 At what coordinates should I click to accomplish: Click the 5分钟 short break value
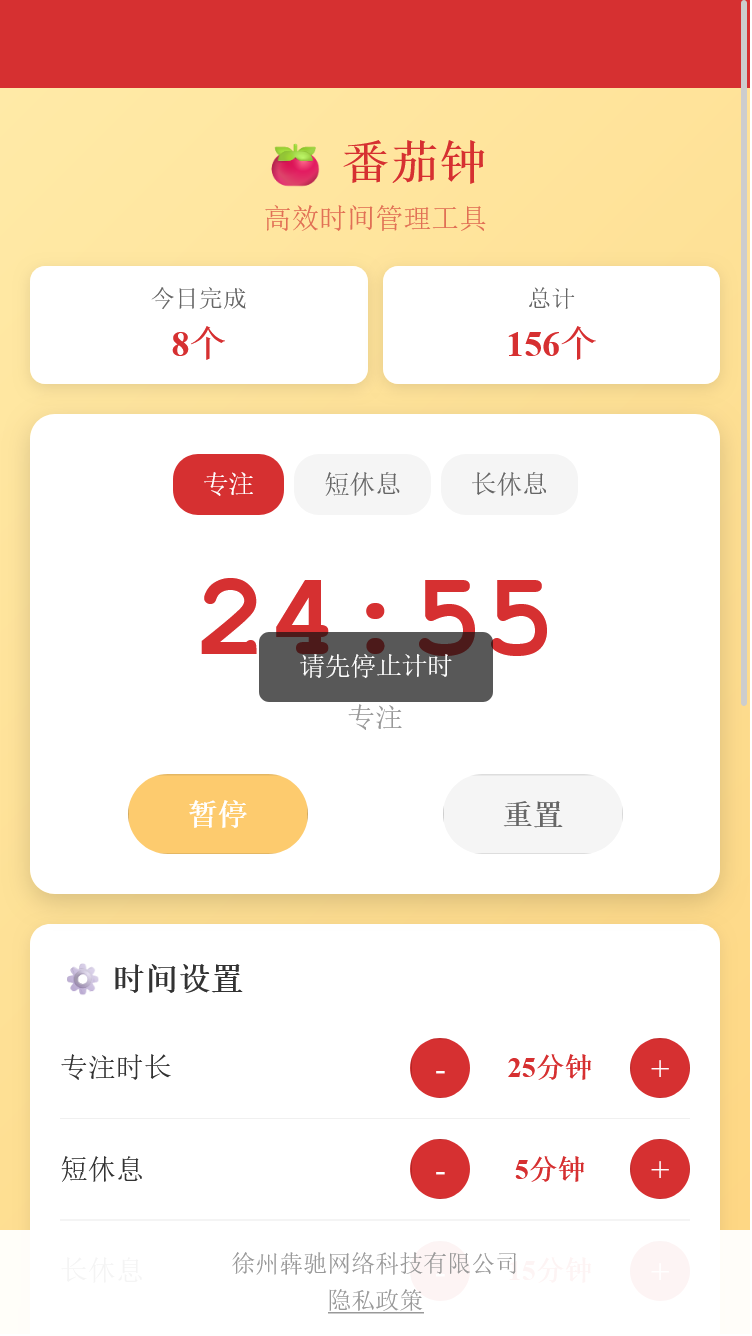point(549,1169)
